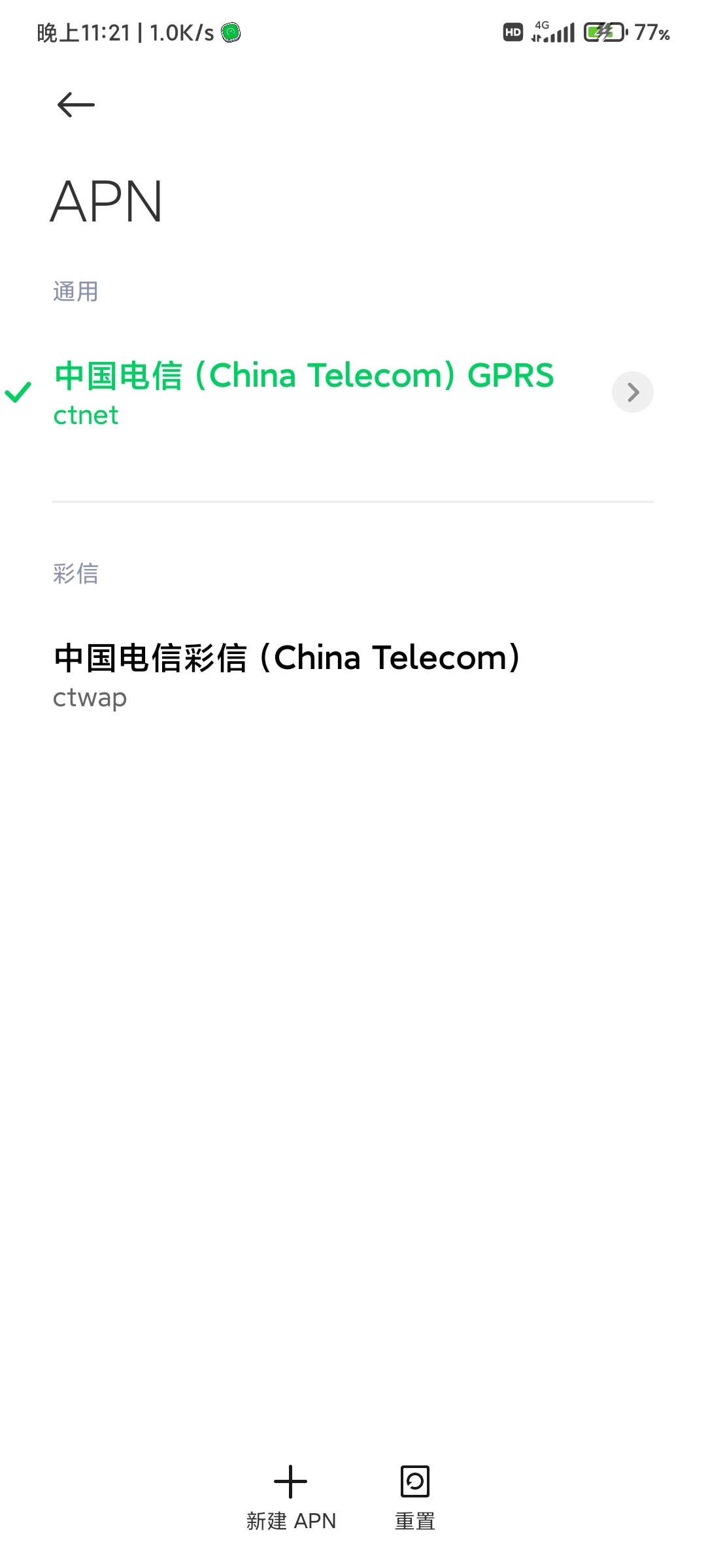Open details chevron for the ctnet APN

pos(632,392)
